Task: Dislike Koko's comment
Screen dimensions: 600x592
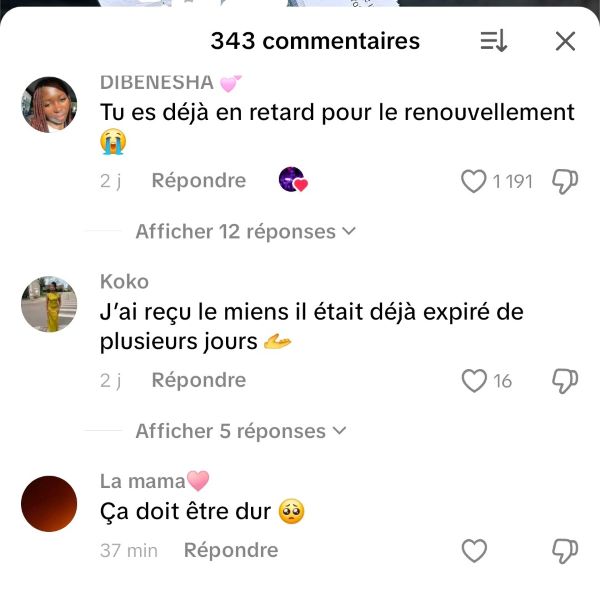Action: [565, 381]
